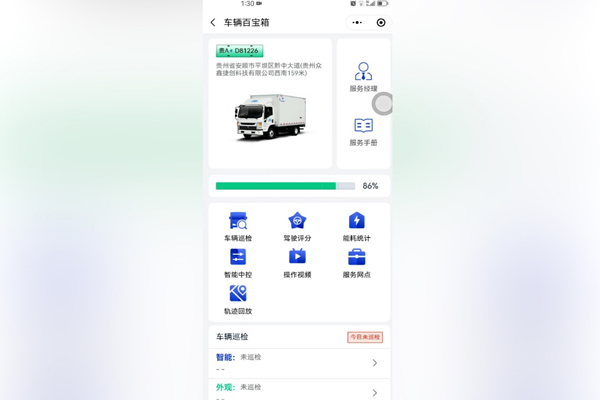Open 驾驶评分 driving score
Screen dimensions: 600x400
point(297,227)
